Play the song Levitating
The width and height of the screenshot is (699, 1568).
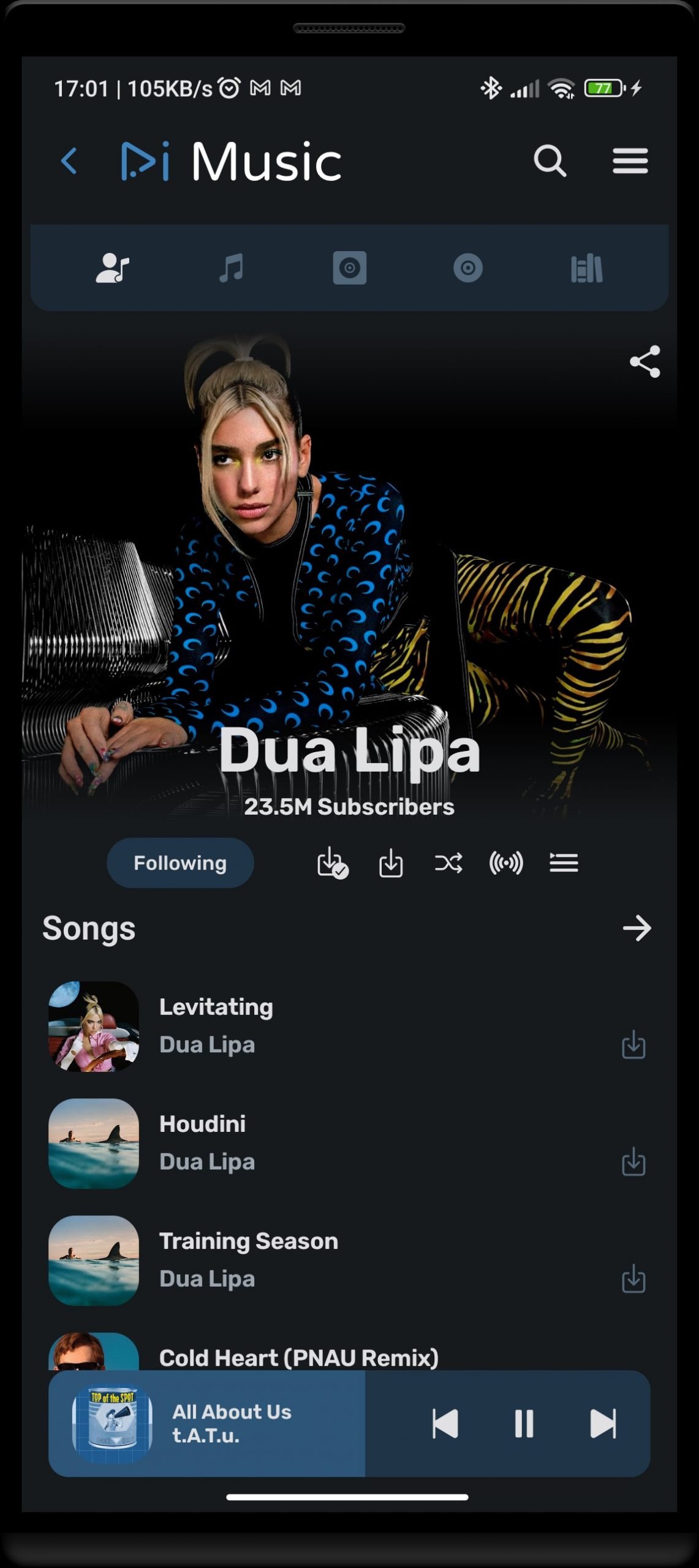(x=349, y=1026)
